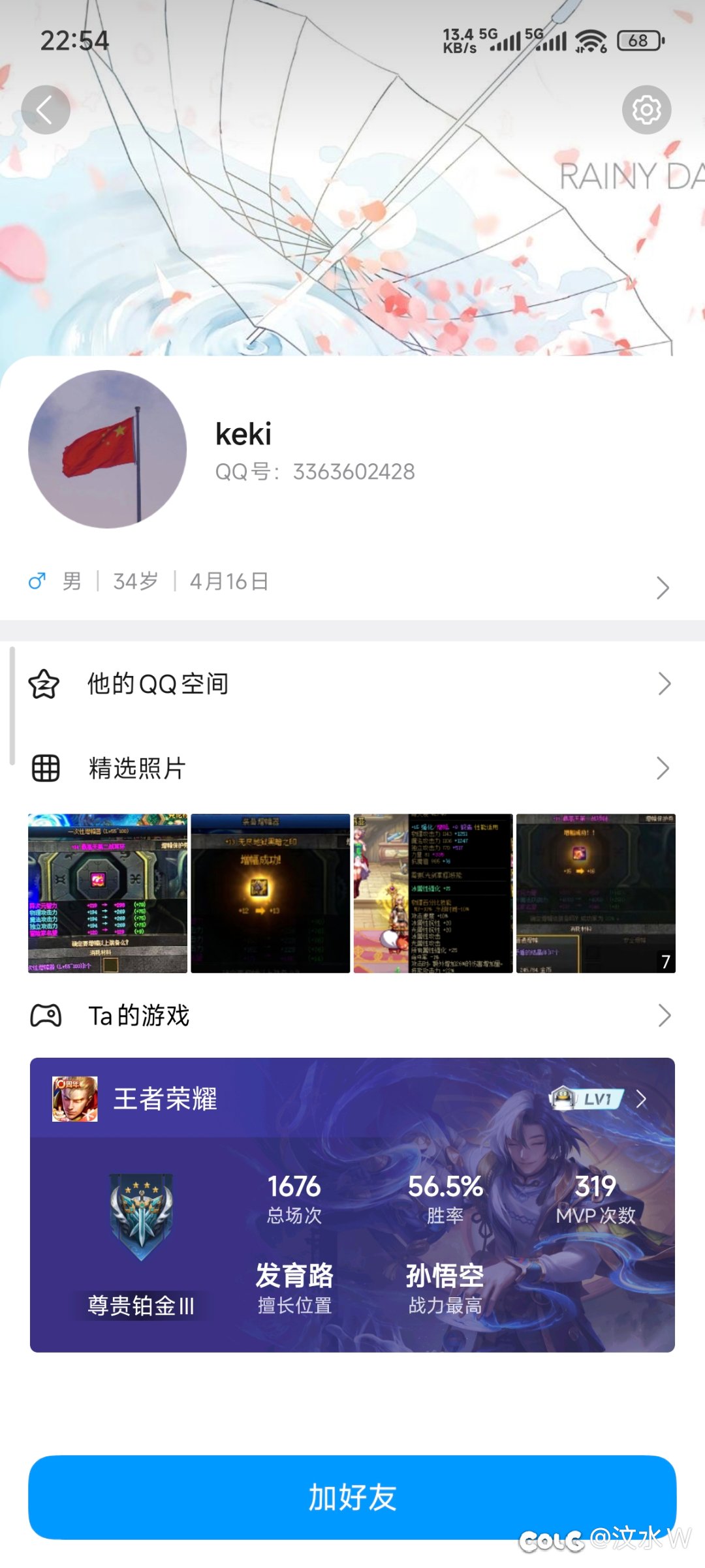Tap the 加好友 button
The height and width of the screenshot is (1568, 705).
pos(352,1498)
